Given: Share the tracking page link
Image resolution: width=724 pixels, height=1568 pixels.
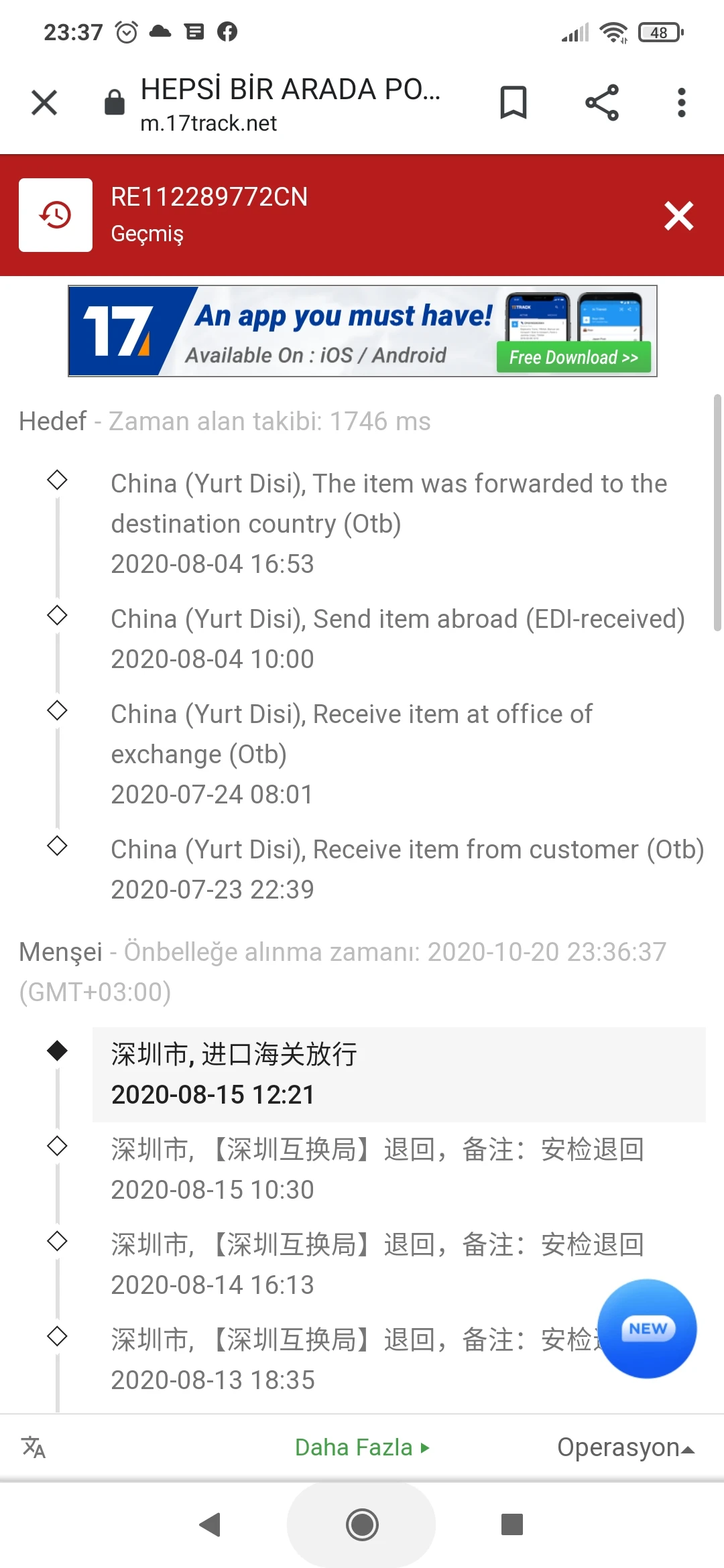Looking at the screenshot, I should (601, 103).
